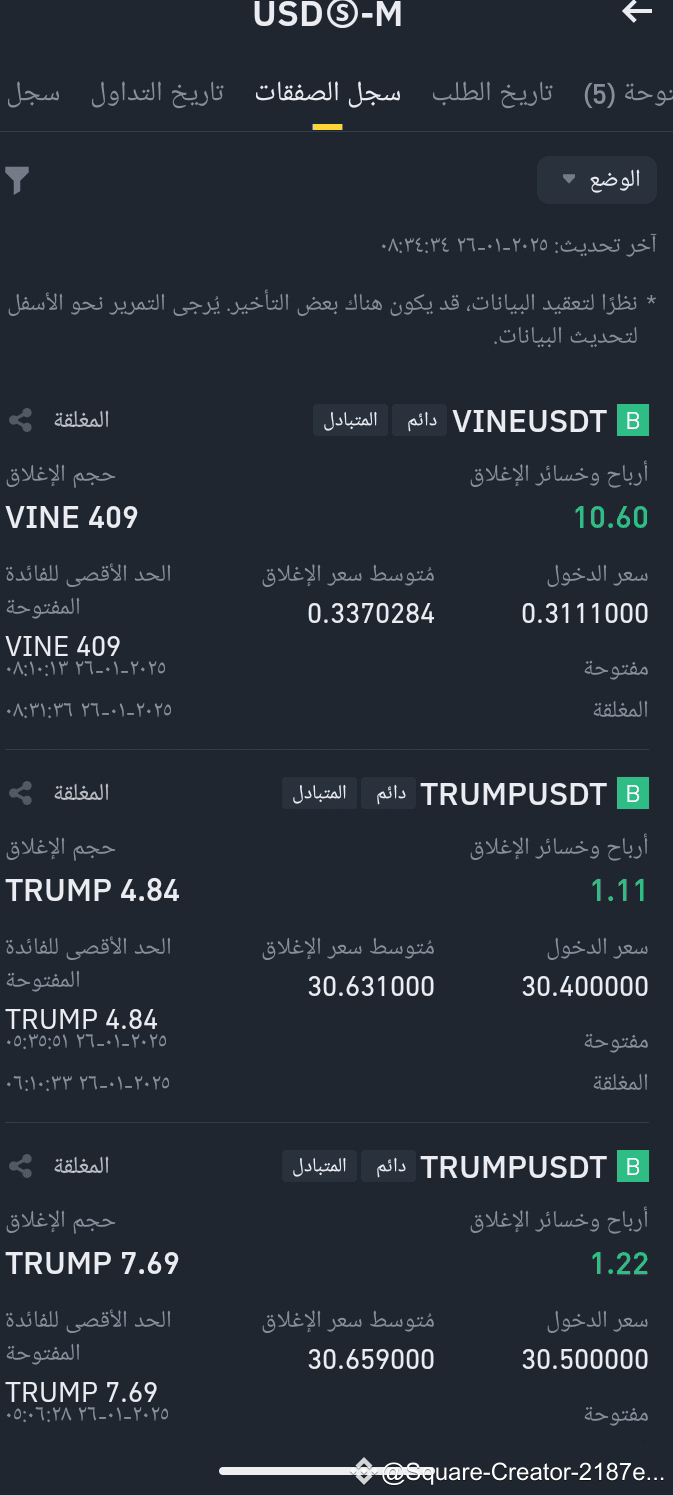Switch to the تاريخ الطلب tab
673x1495 pixels.
(492, 93)
